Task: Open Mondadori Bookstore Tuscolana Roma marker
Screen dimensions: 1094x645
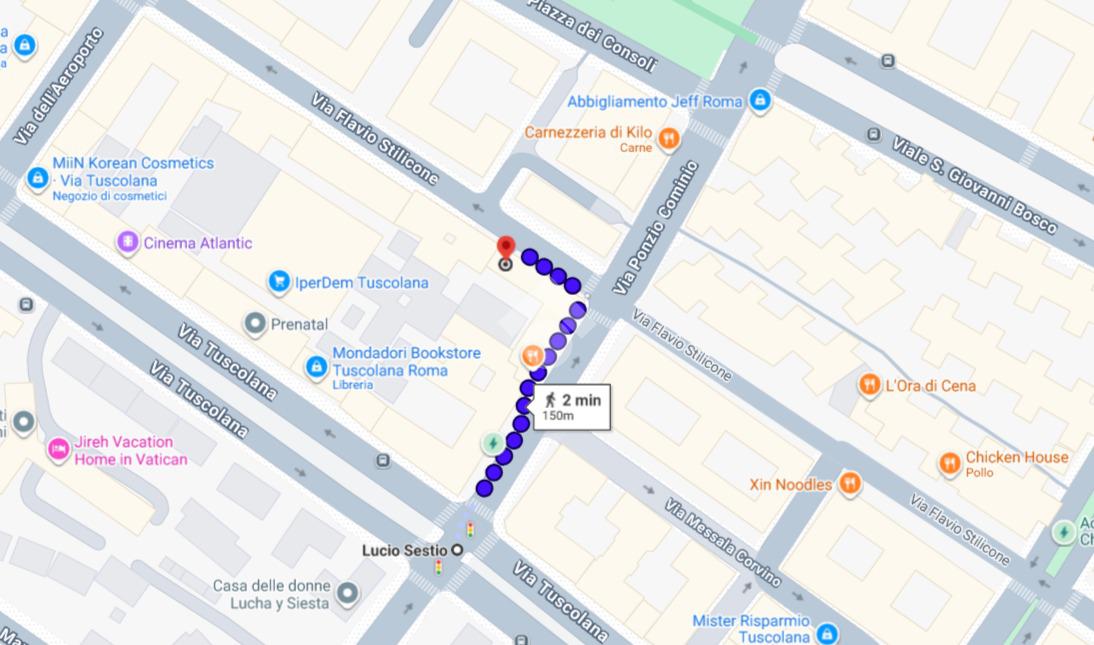Action: click(x=316, y=367)
